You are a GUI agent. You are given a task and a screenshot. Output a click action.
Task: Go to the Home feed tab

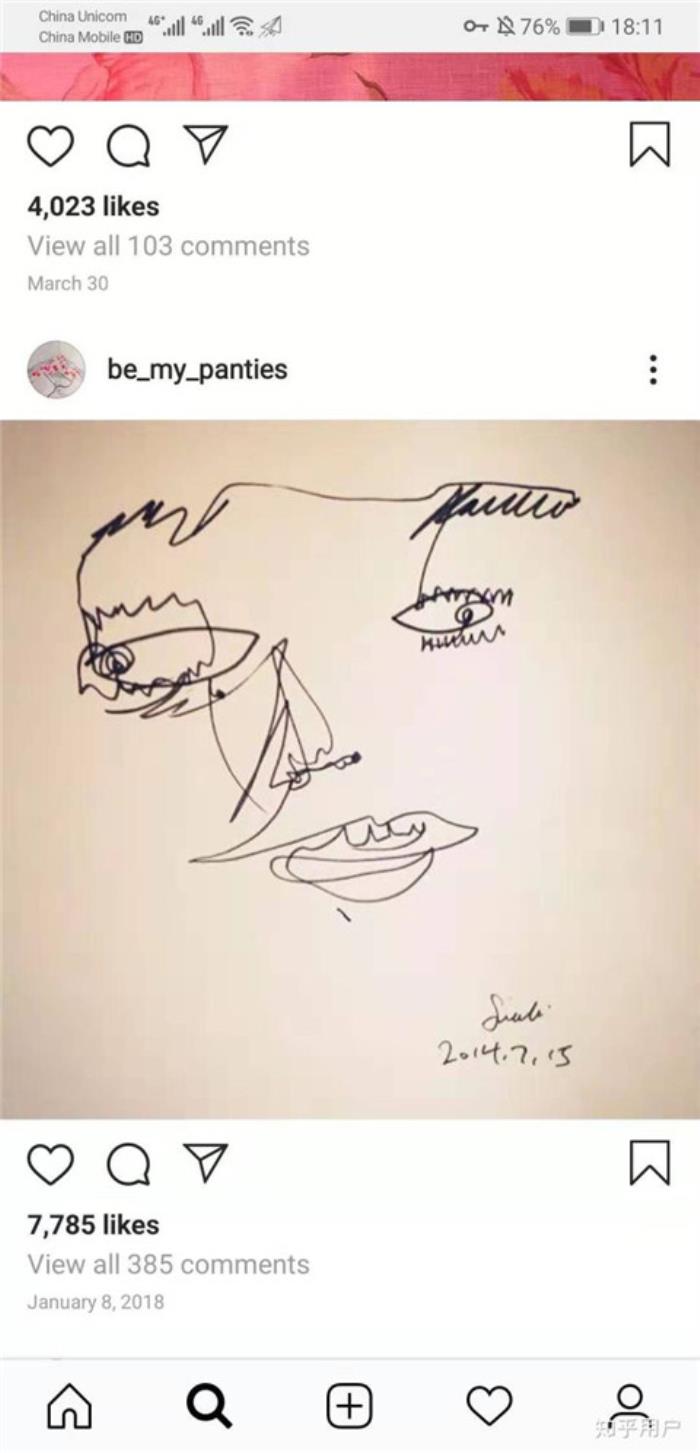click(x=70, y=1406)
